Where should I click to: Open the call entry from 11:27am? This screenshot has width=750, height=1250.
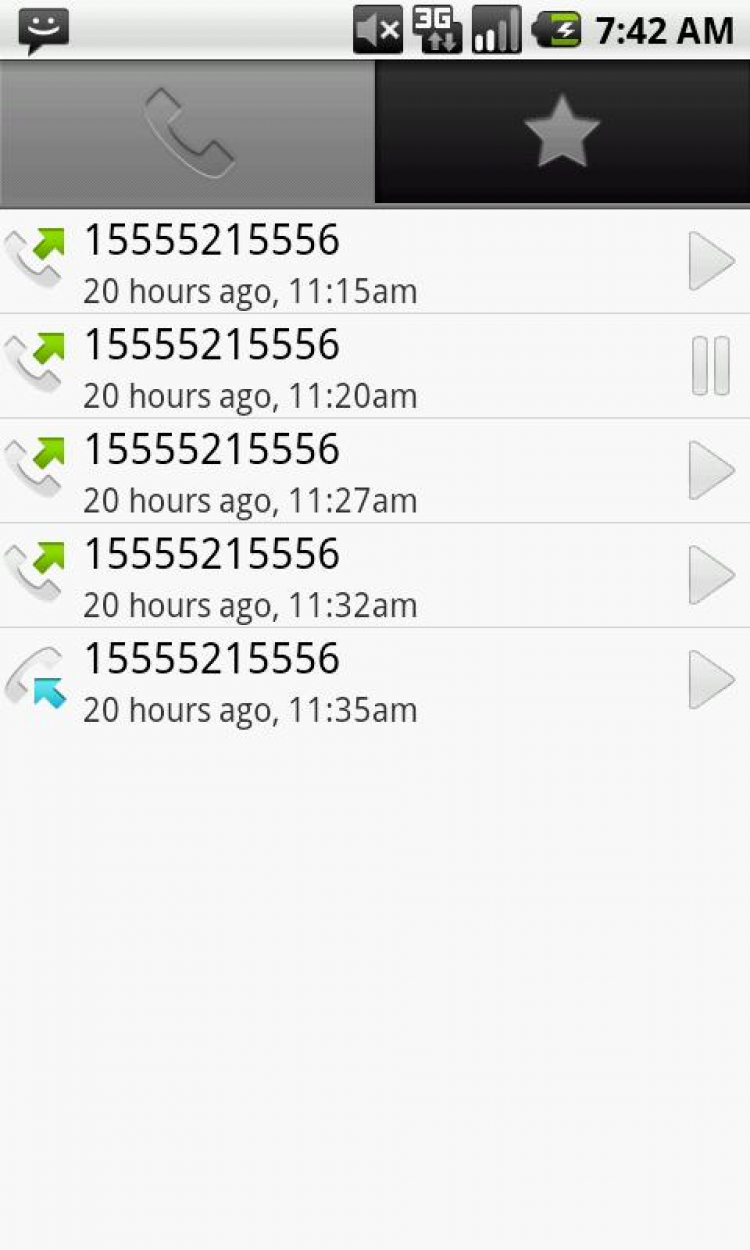pyautogui.click(x=300, y=471)
